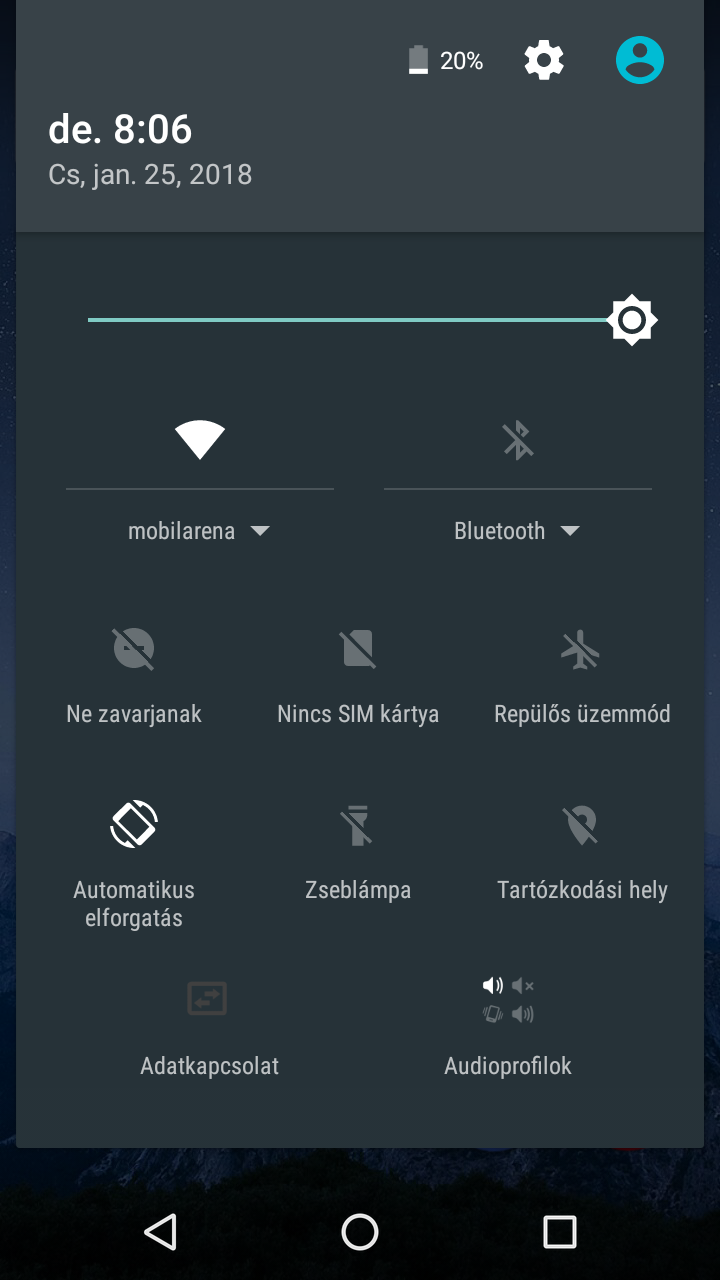
Task: Tap the home navigation button
Action: coord(360,1232)
